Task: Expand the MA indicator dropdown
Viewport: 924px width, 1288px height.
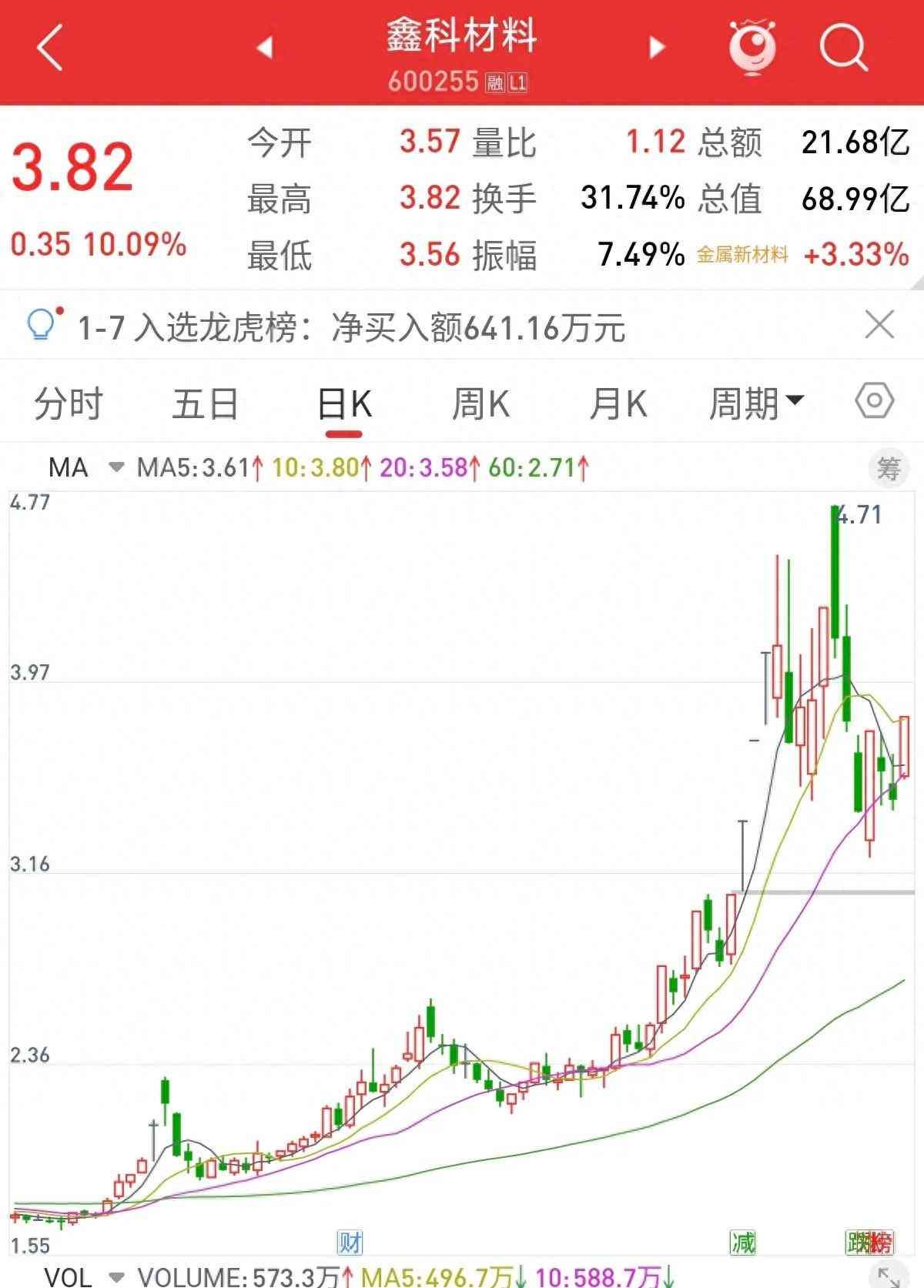Action: 115,467
